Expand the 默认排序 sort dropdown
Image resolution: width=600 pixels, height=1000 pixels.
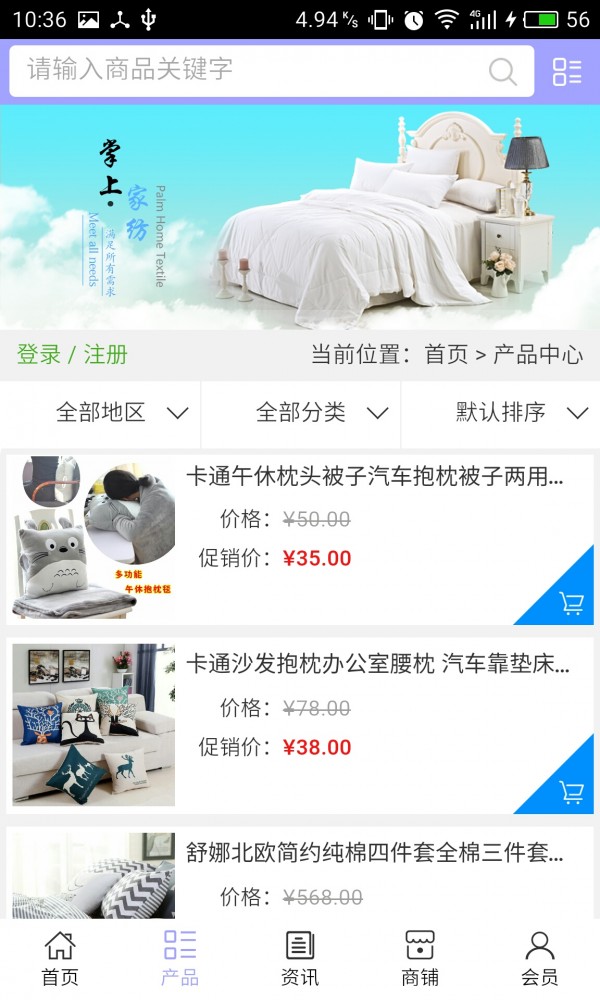pyautogui.click(x=520, y=413)
